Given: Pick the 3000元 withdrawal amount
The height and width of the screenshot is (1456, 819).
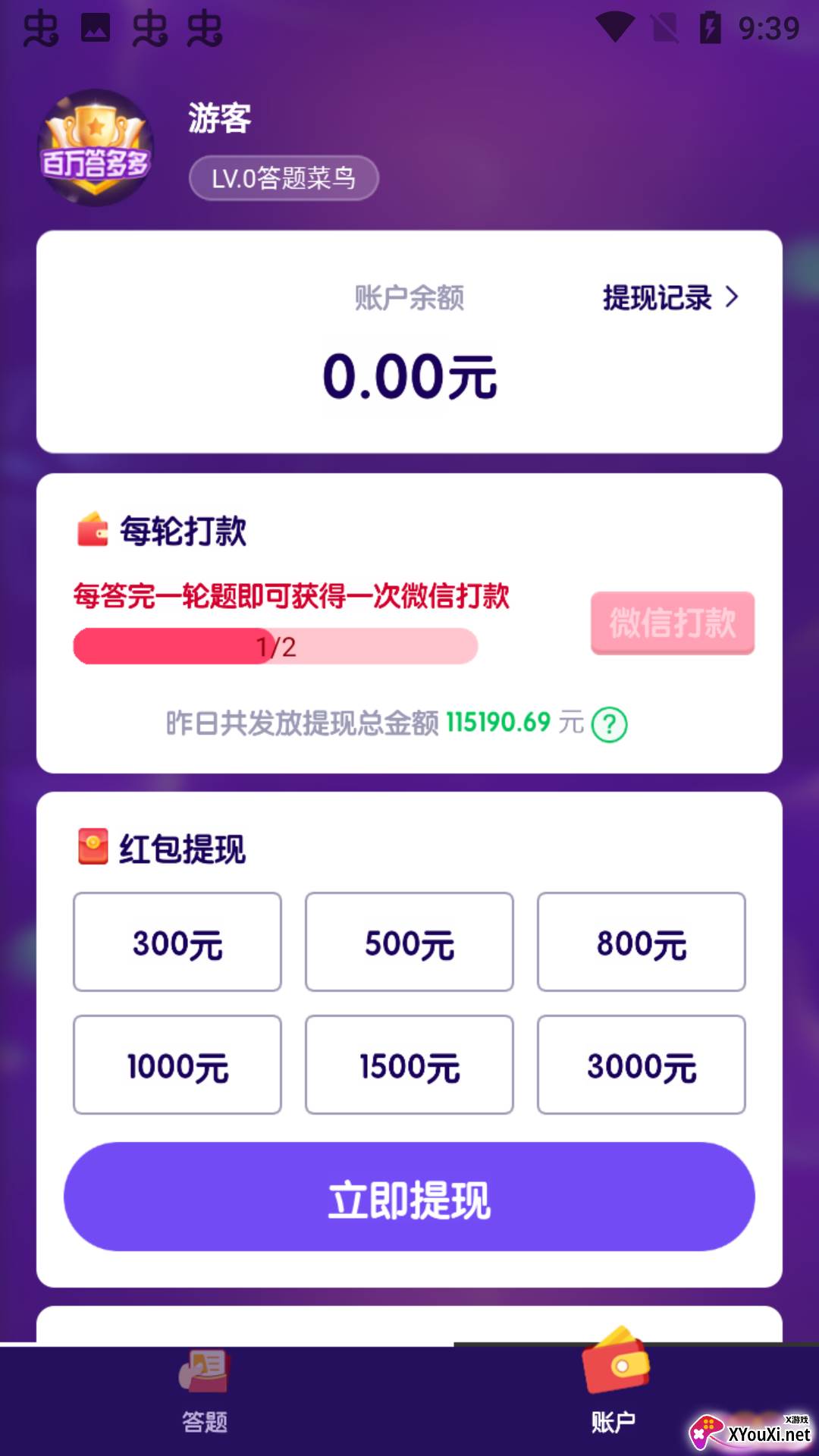Looking at the screenshot, I should (642, 1065).
